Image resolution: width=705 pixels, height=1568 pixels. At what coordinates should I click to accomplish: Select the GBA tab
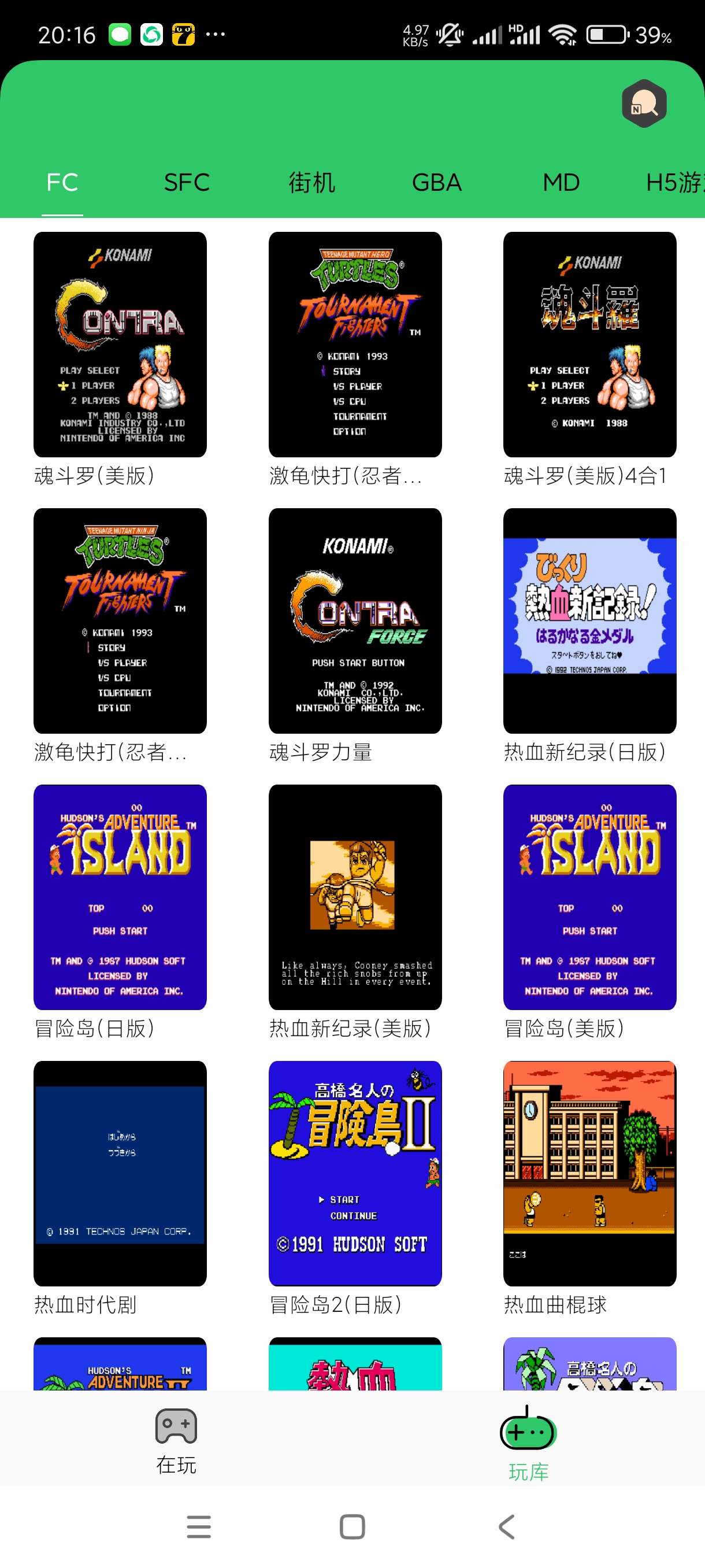point(436,183)
